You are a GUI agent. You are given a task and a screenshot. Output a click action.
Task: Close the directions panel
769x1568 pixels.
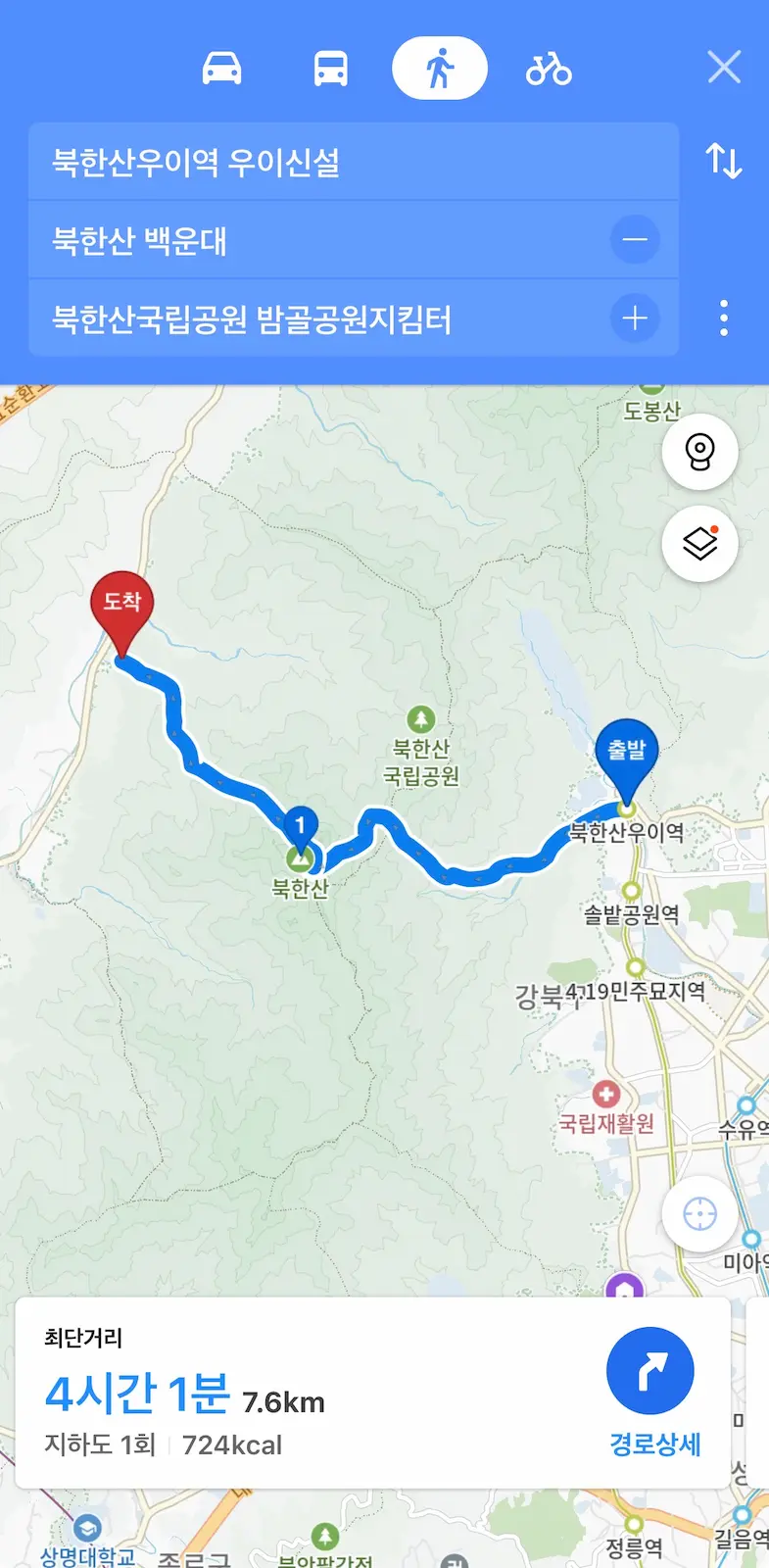[x=724, y=67]
